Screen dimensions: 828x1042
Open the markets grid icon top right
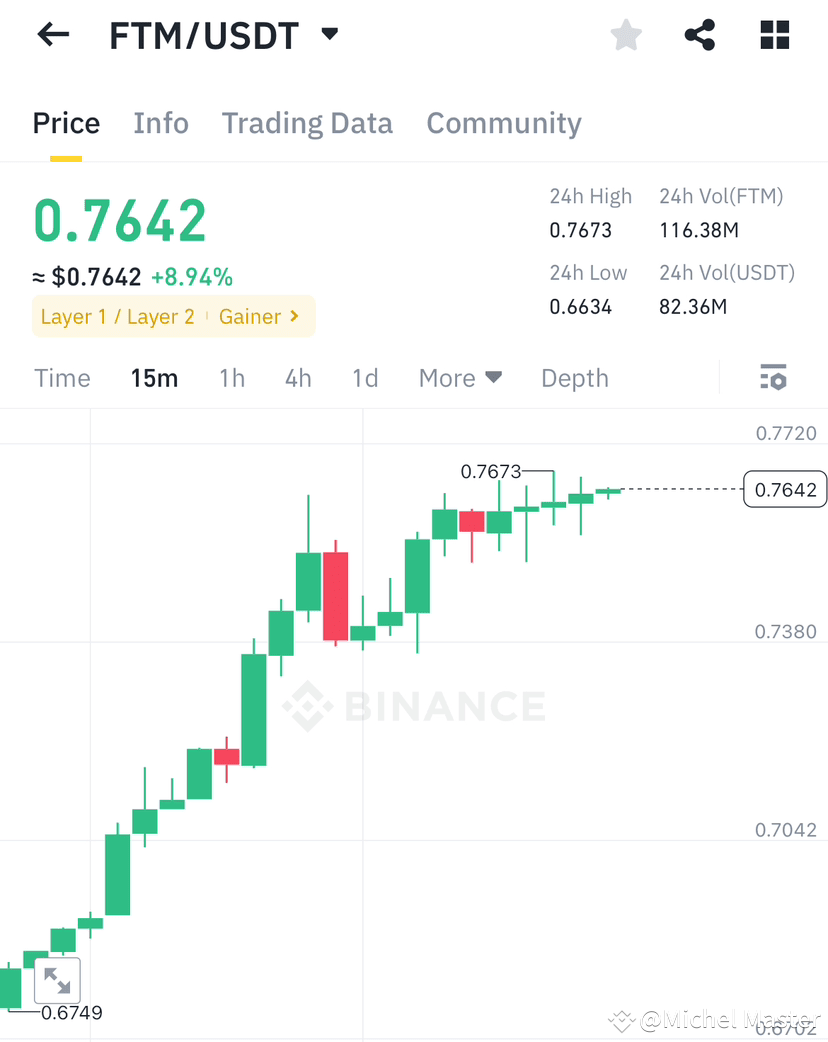[774, 34]
